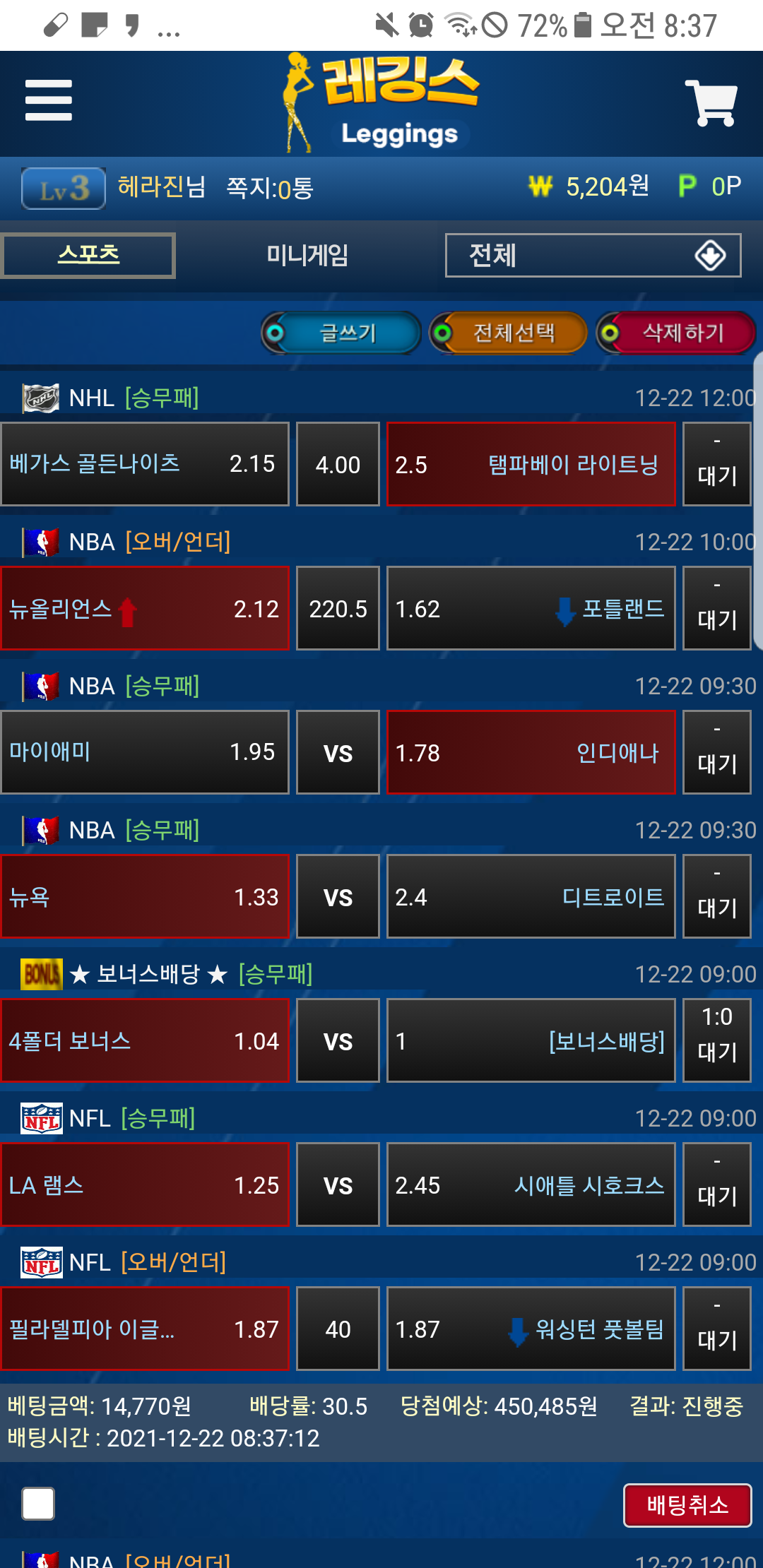Tap 전체선택 to select all
This screenshot has width=763, height=1568.
[509, 333]
